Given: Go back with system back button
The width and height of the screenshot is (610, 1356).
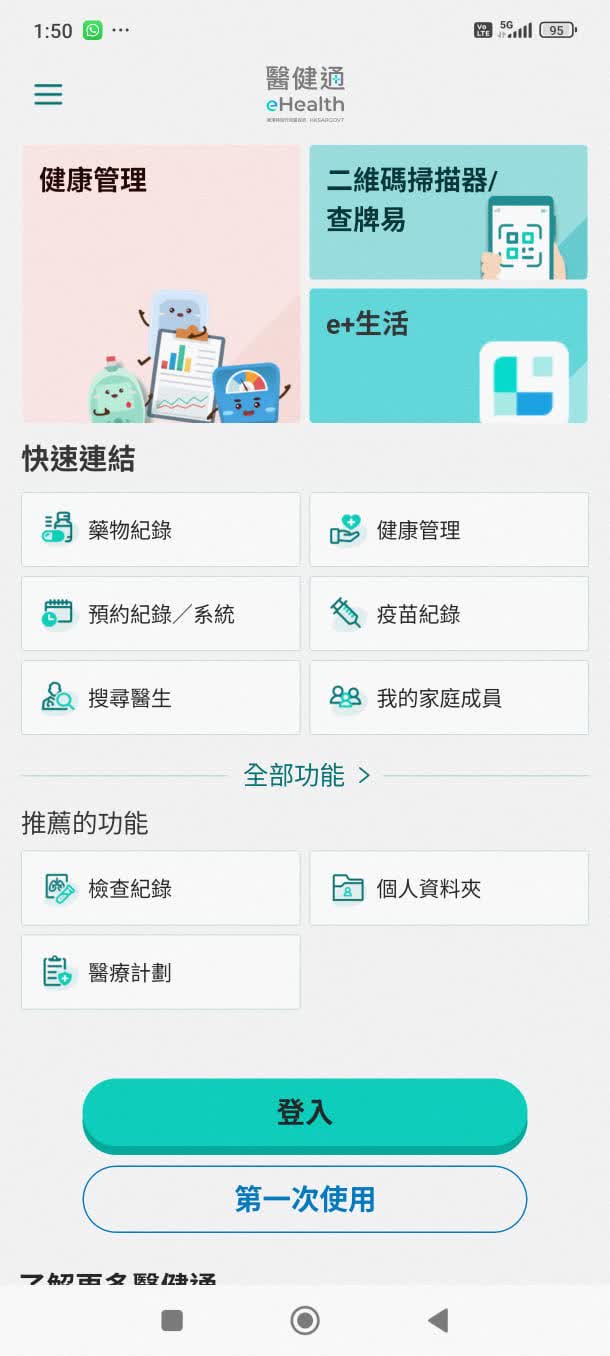Looking at the screenshot, I should 437,1320.
